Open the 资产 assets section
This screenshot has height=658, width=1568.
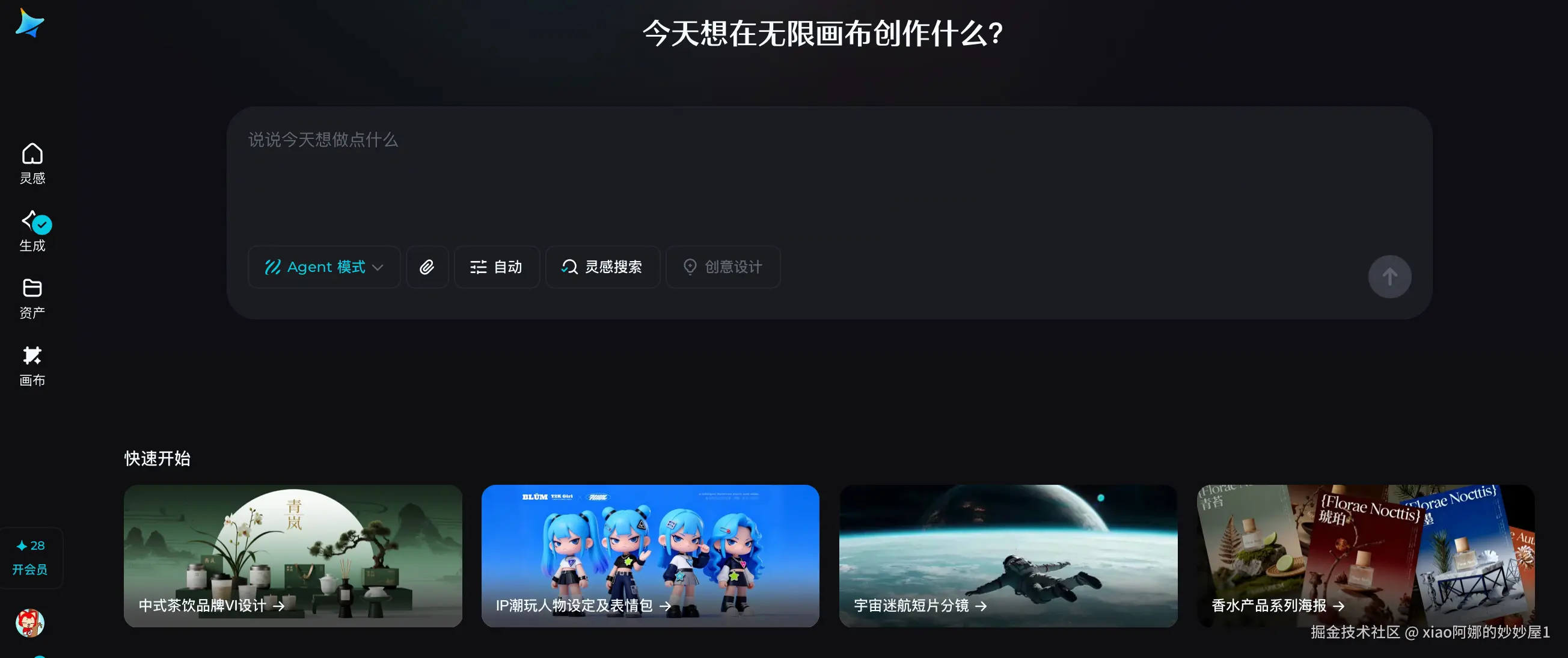pyautogui.click(x=32, y=298)
